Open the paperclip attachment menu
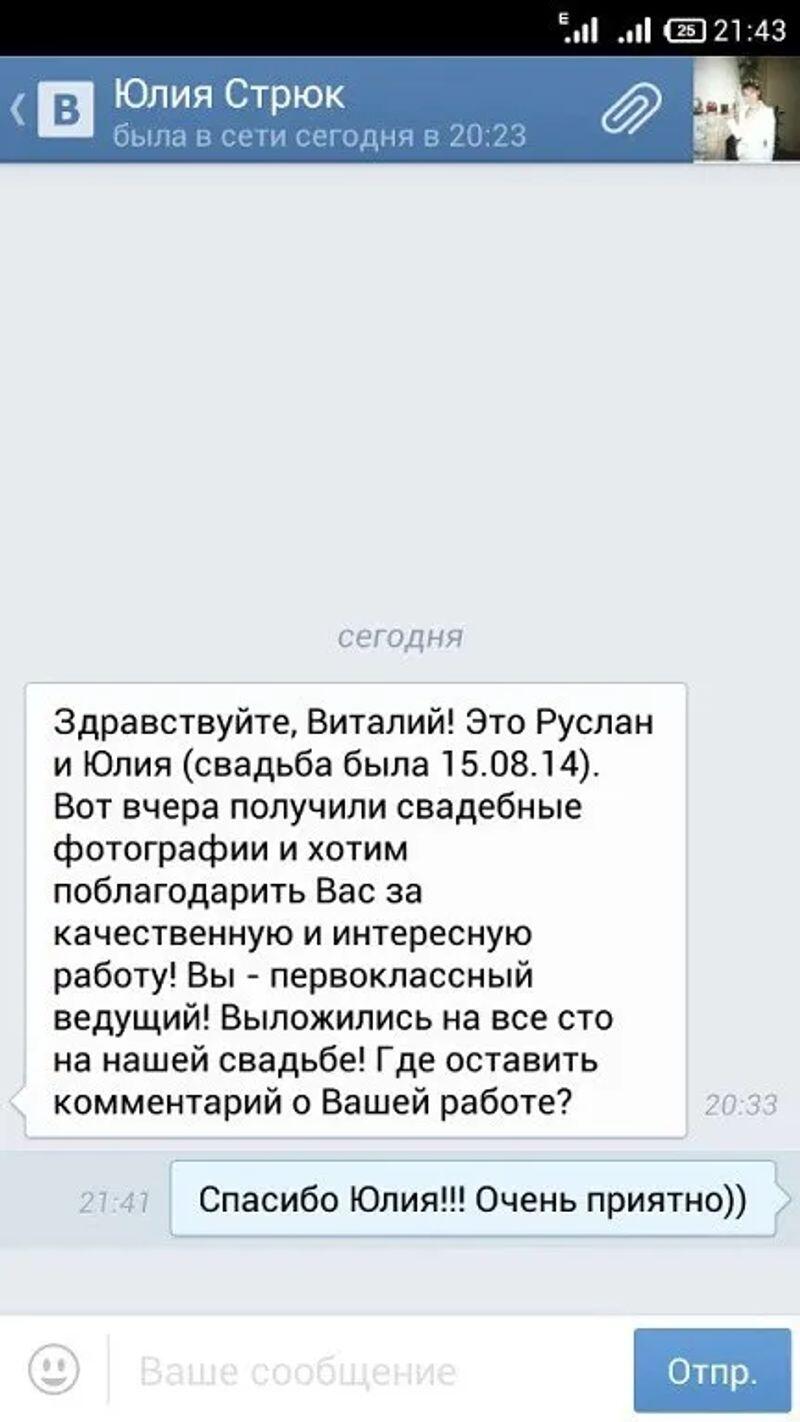Screen dimensions: 800x1422 (x=632, y=109)
